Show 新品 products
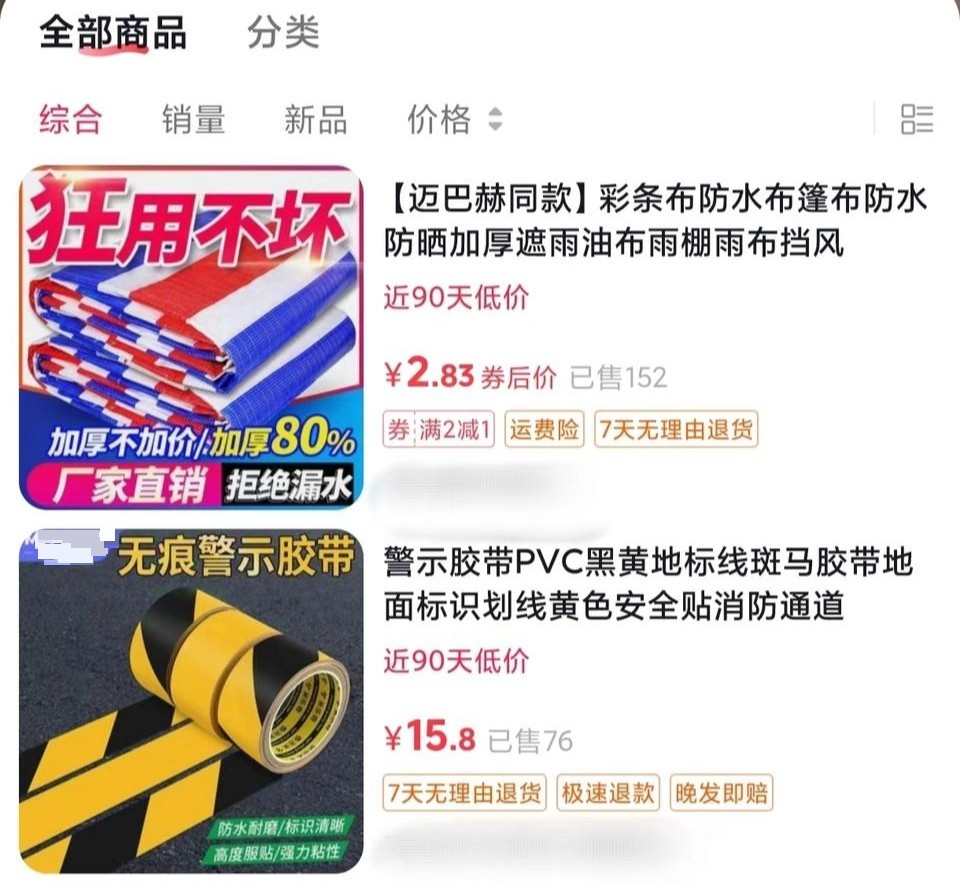This screenshot has width=960, height=884. (x=315, y=120)
